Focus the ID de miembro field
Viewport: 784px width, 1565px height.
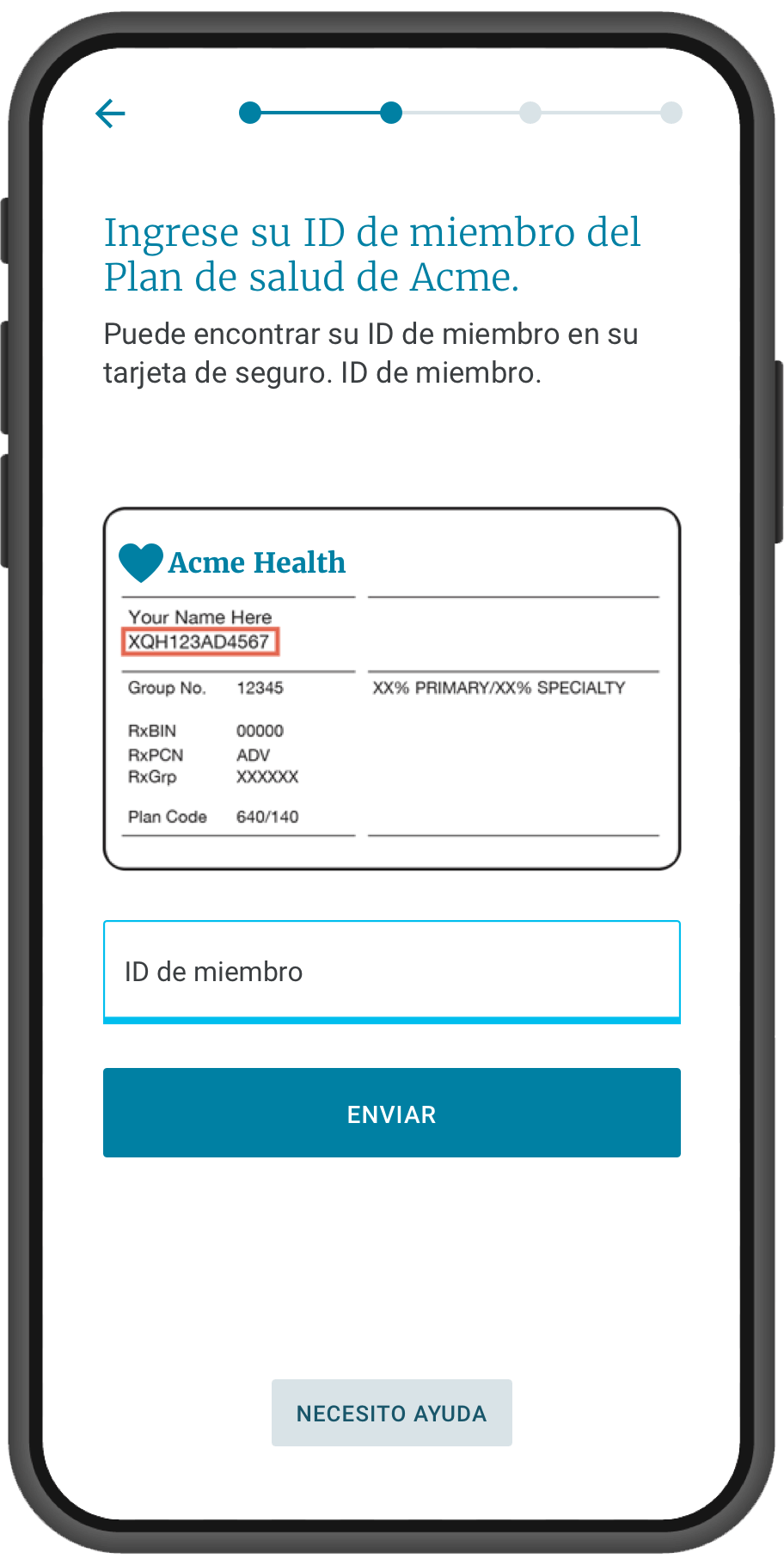point(391,972)
